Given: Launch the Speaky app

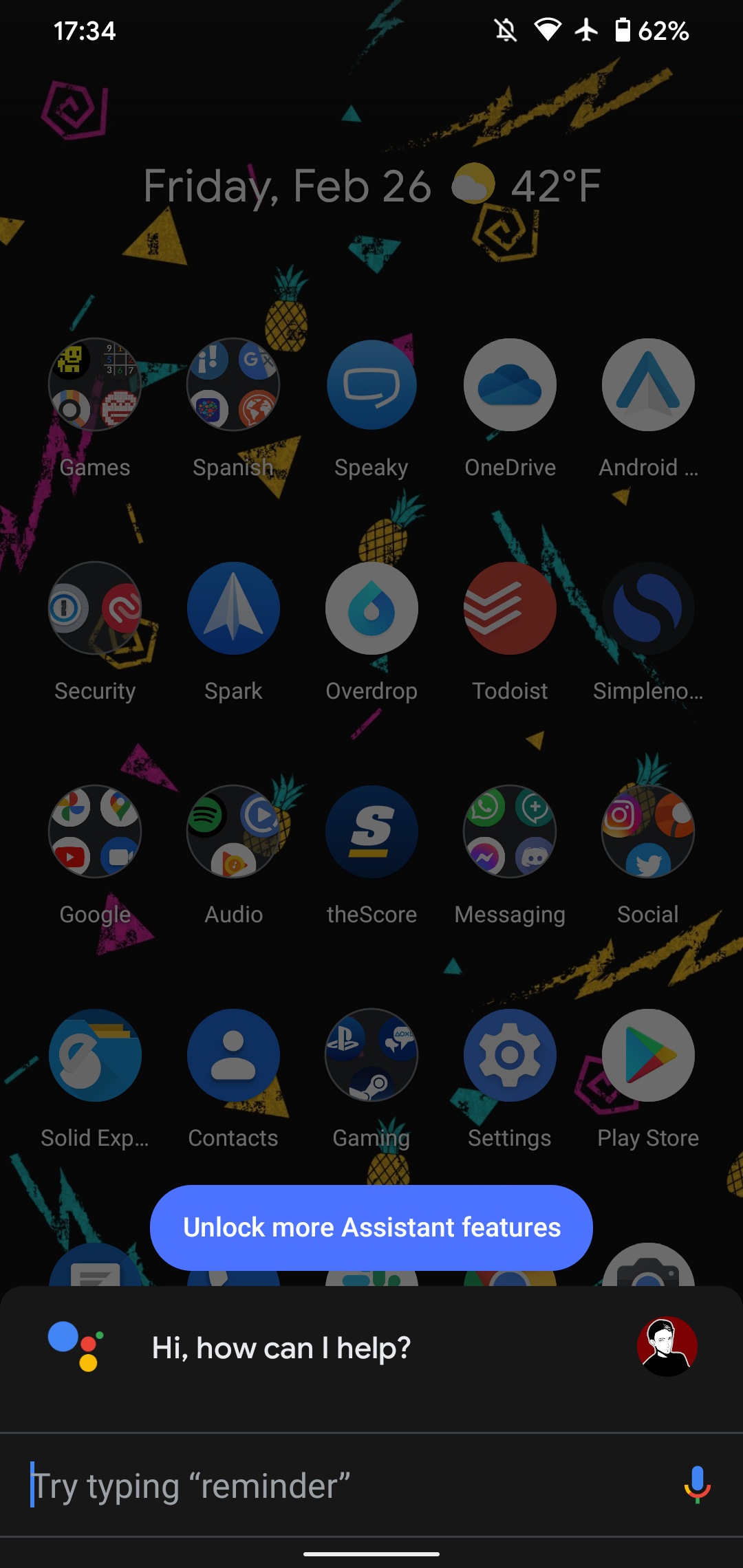Looking at the screenshot, I should 371,385.
